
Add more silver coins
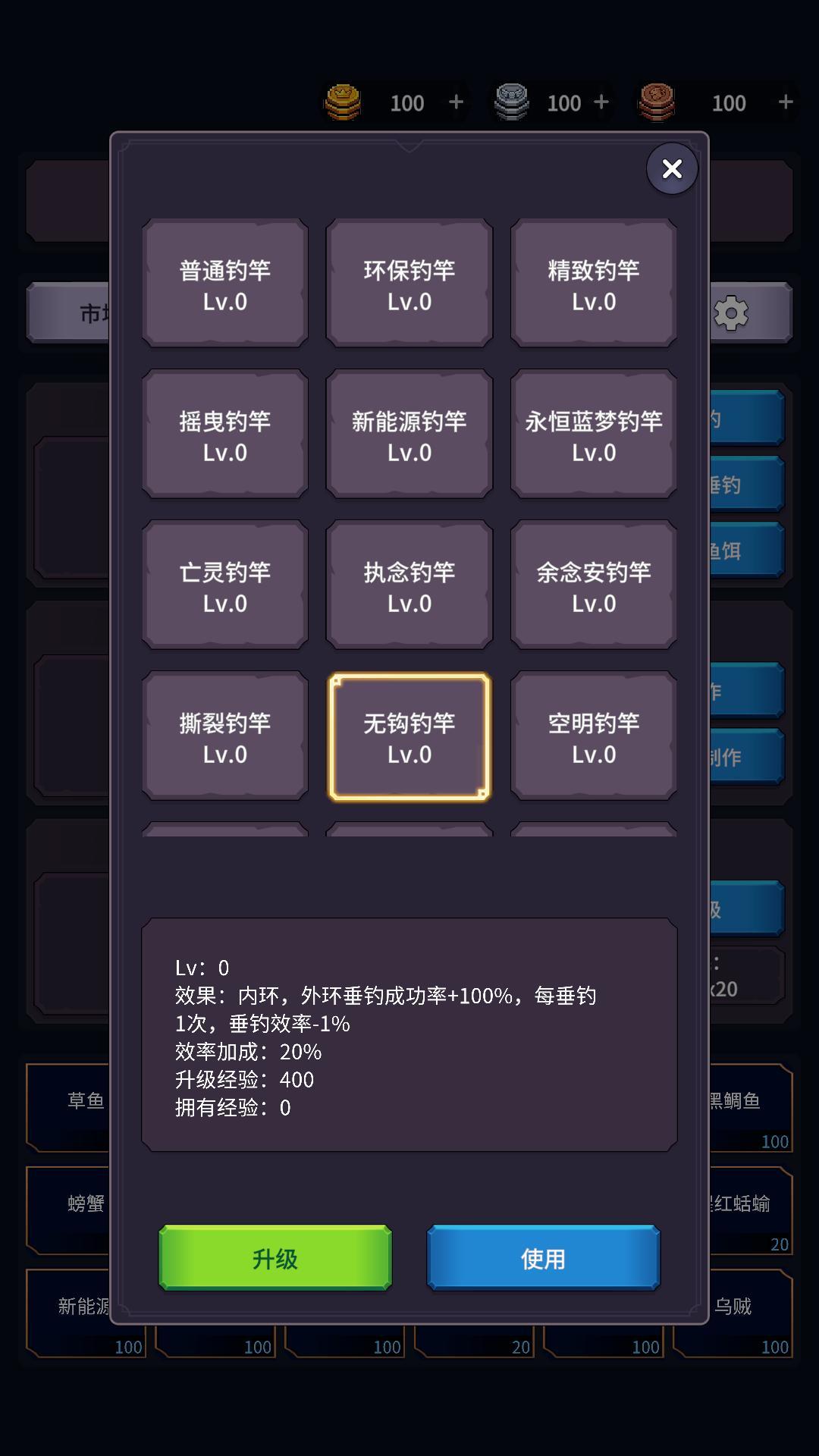[601, 102]
